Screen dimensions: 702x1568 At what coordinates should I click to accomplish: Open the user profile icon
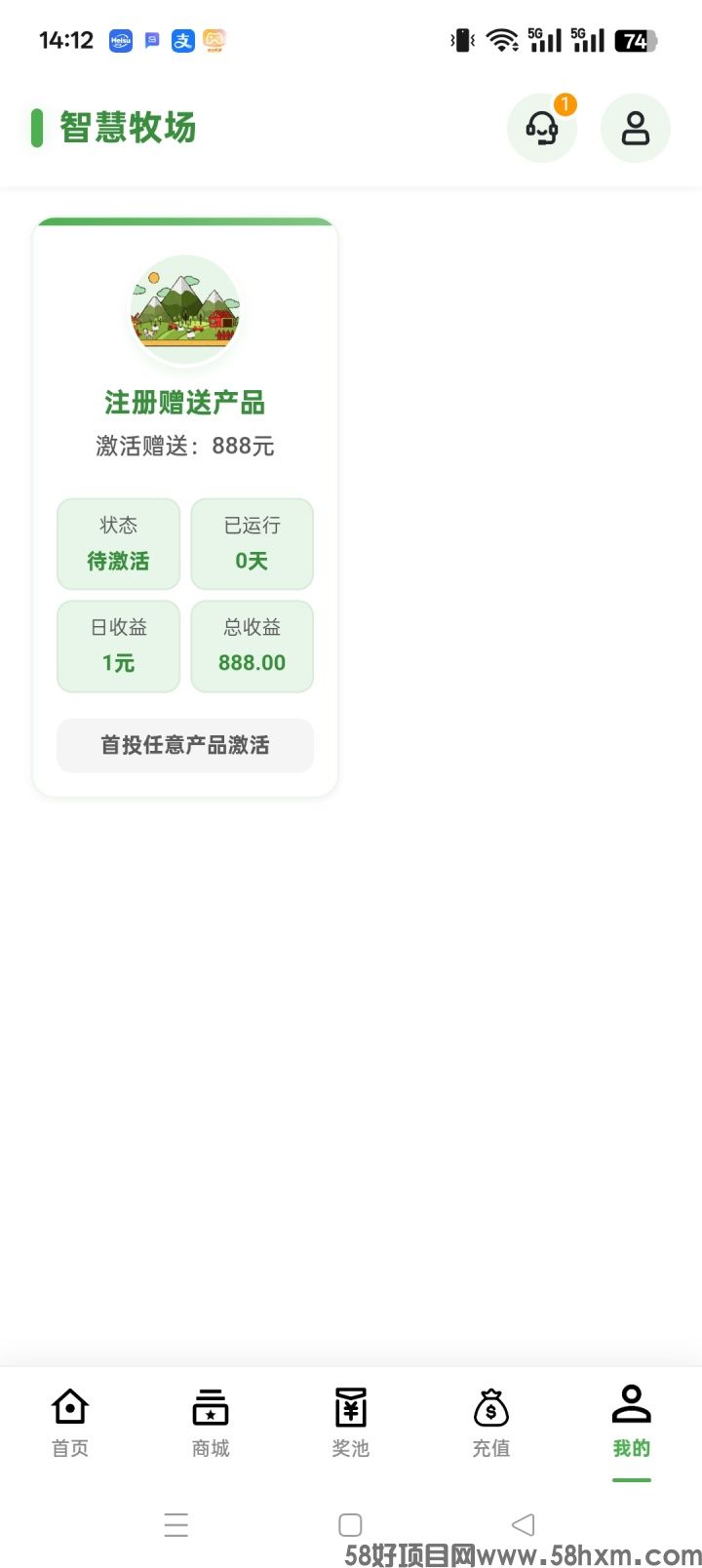(636, 129)
